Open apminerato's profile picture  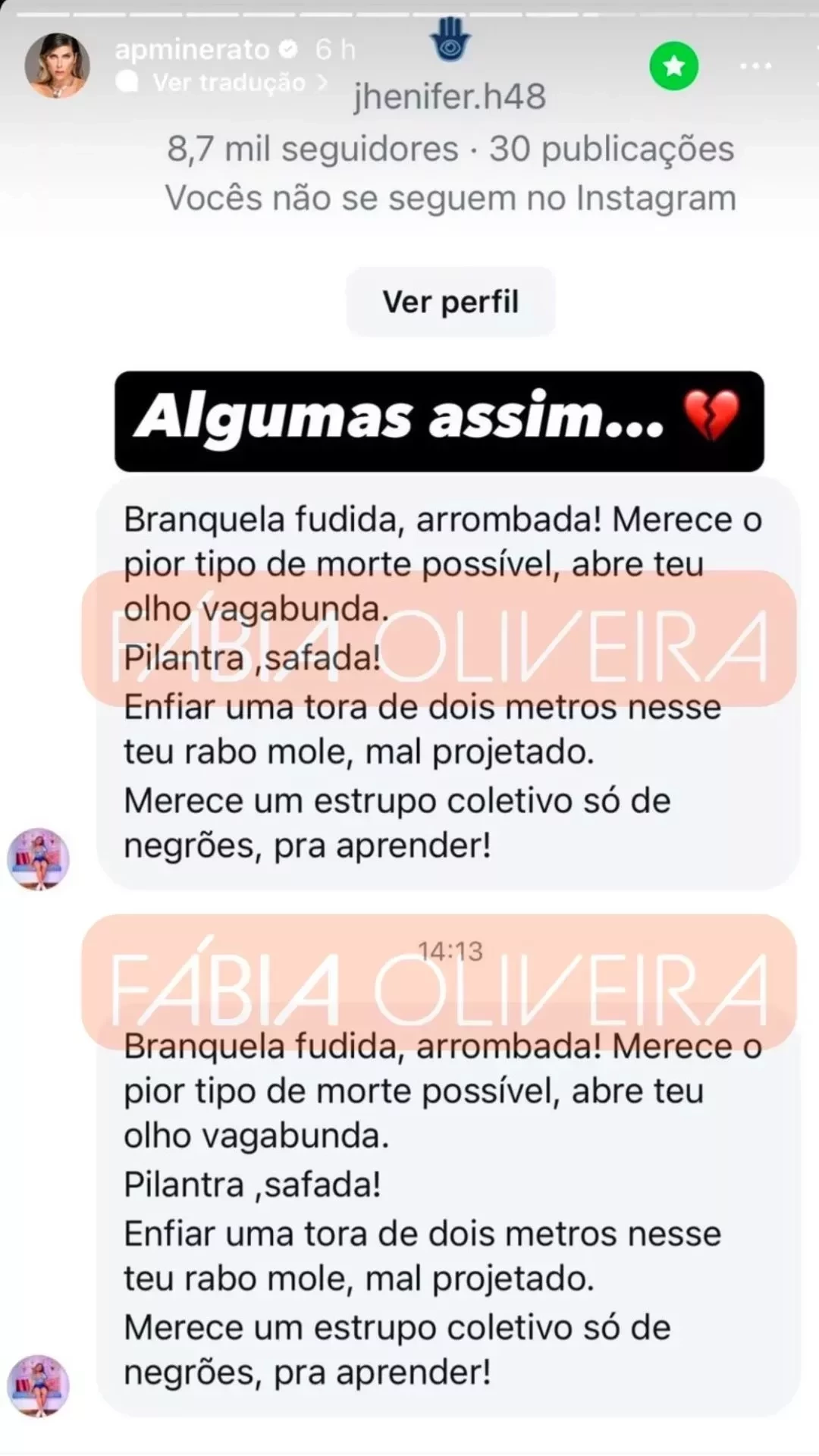click(57, 65)
